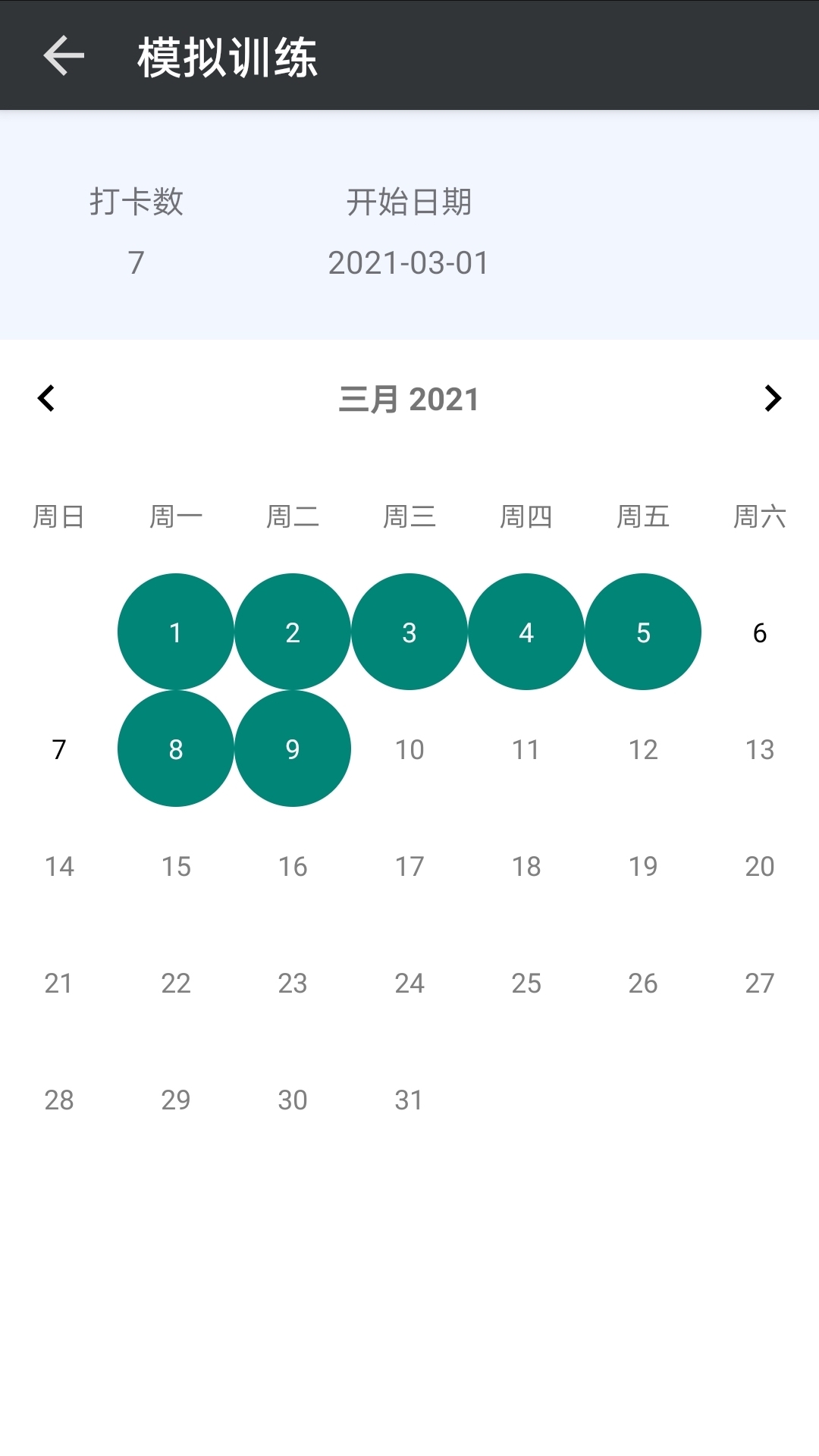Tap the highlighted date 5

(643, 632)
